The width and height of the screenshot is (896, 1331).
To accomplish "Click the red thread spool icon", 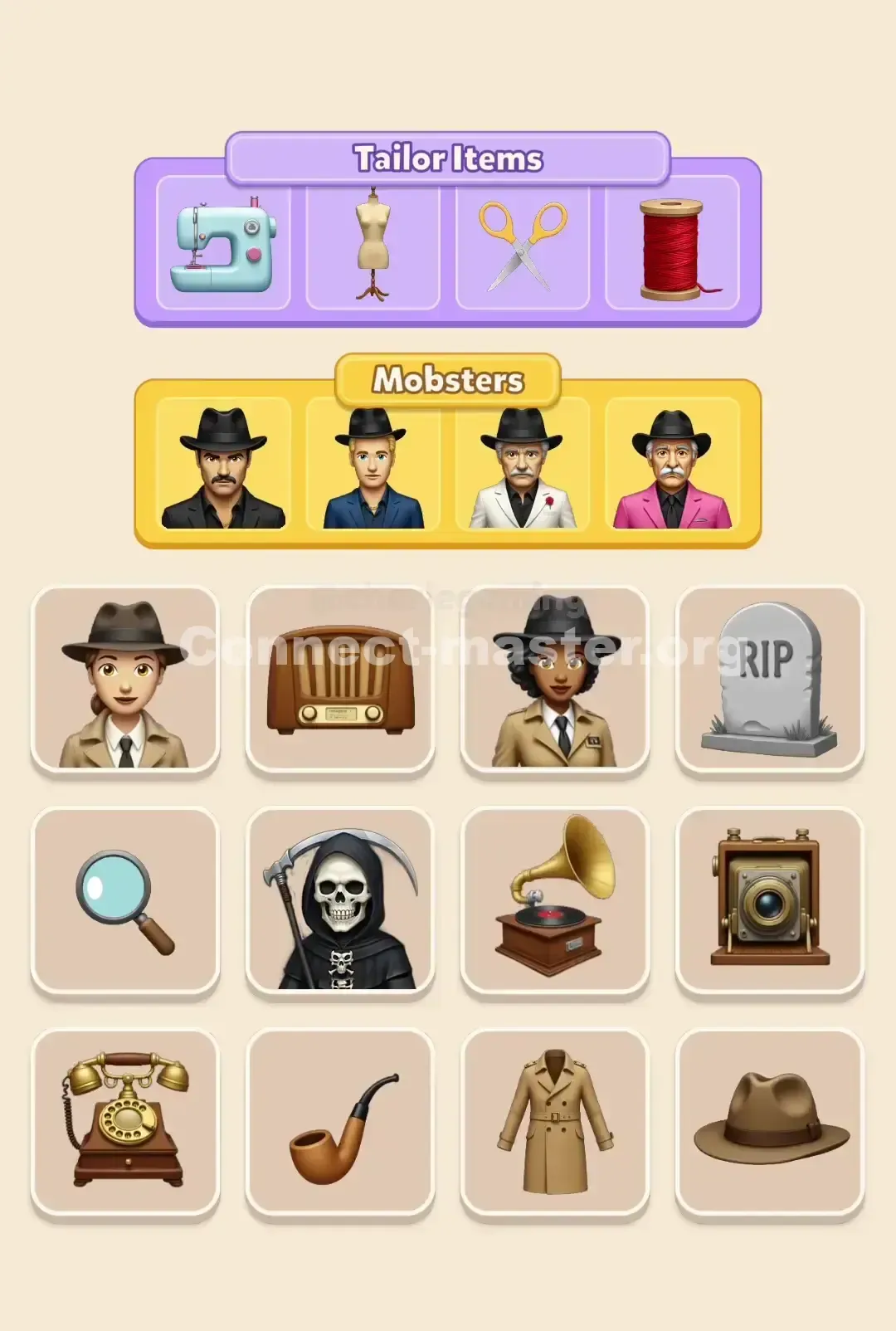I will (672, 246).
